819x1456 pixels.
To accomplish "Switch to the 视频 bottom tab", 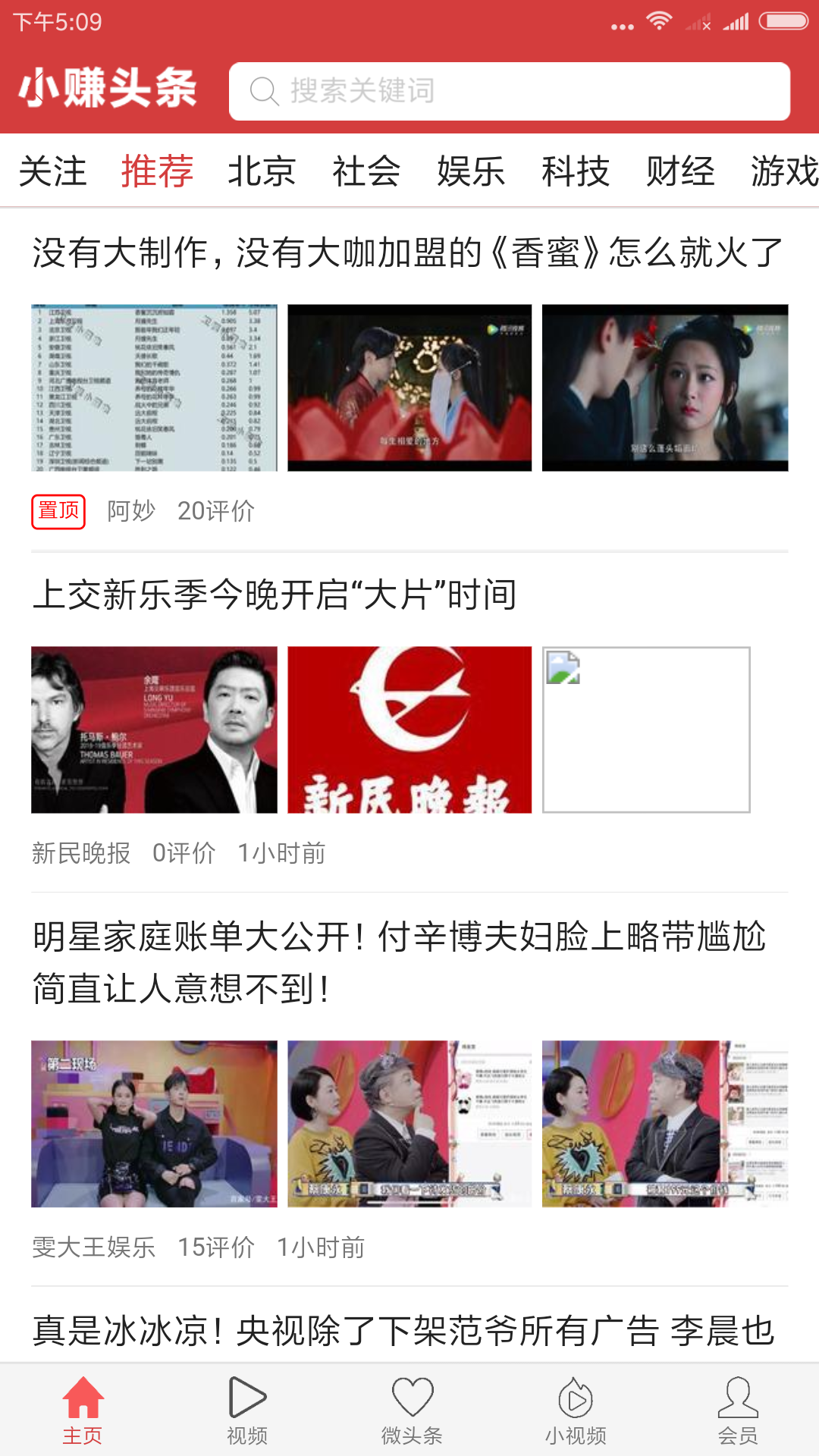I will 247,1410.
